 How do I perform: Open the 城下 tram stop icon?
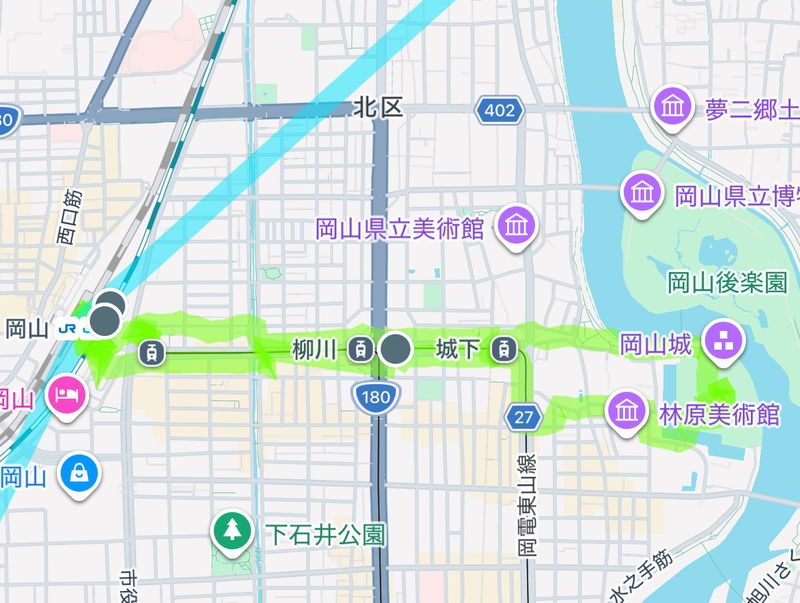coord(504,349)
